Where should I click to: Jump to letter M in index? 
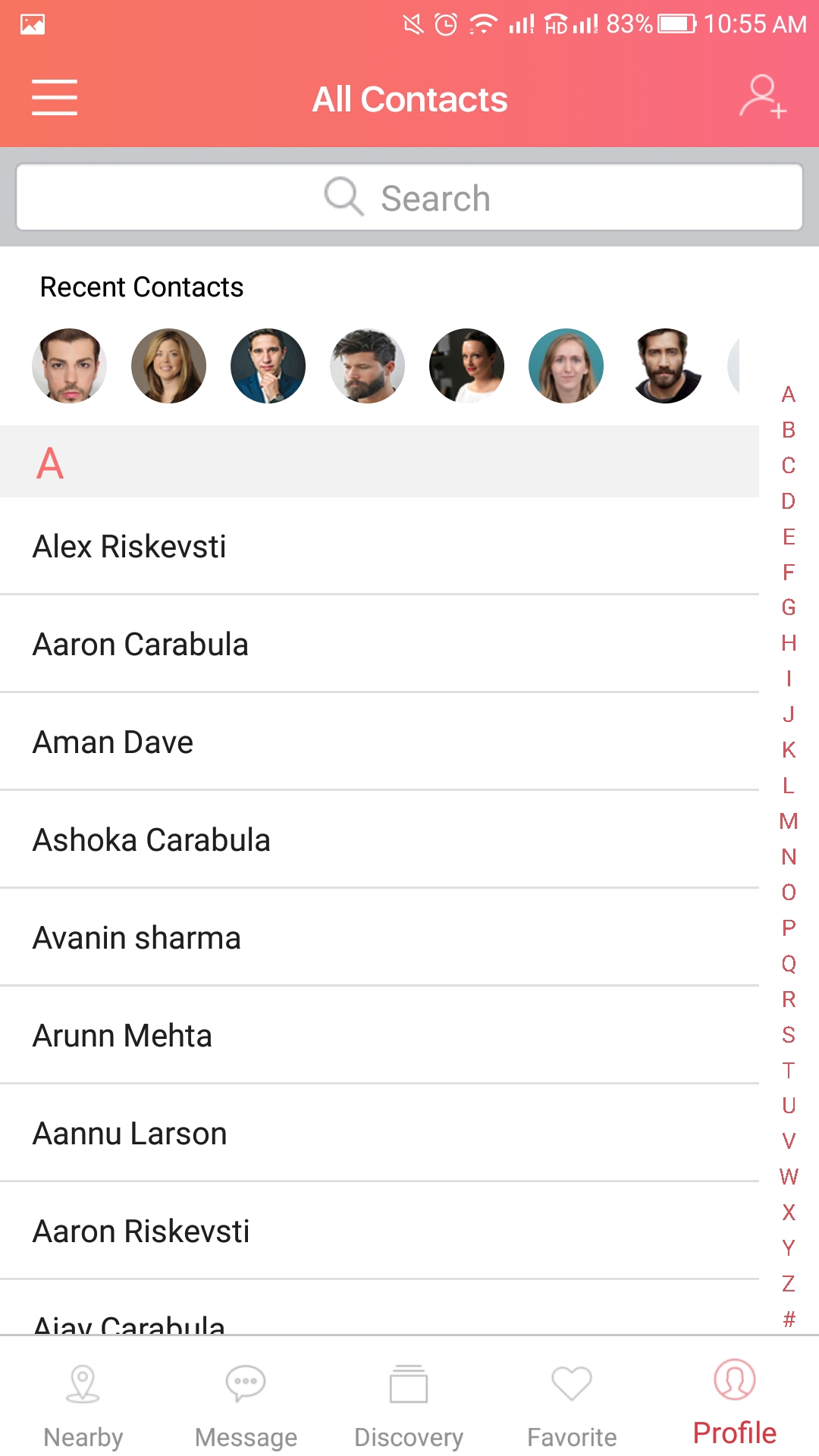(789, 821)
